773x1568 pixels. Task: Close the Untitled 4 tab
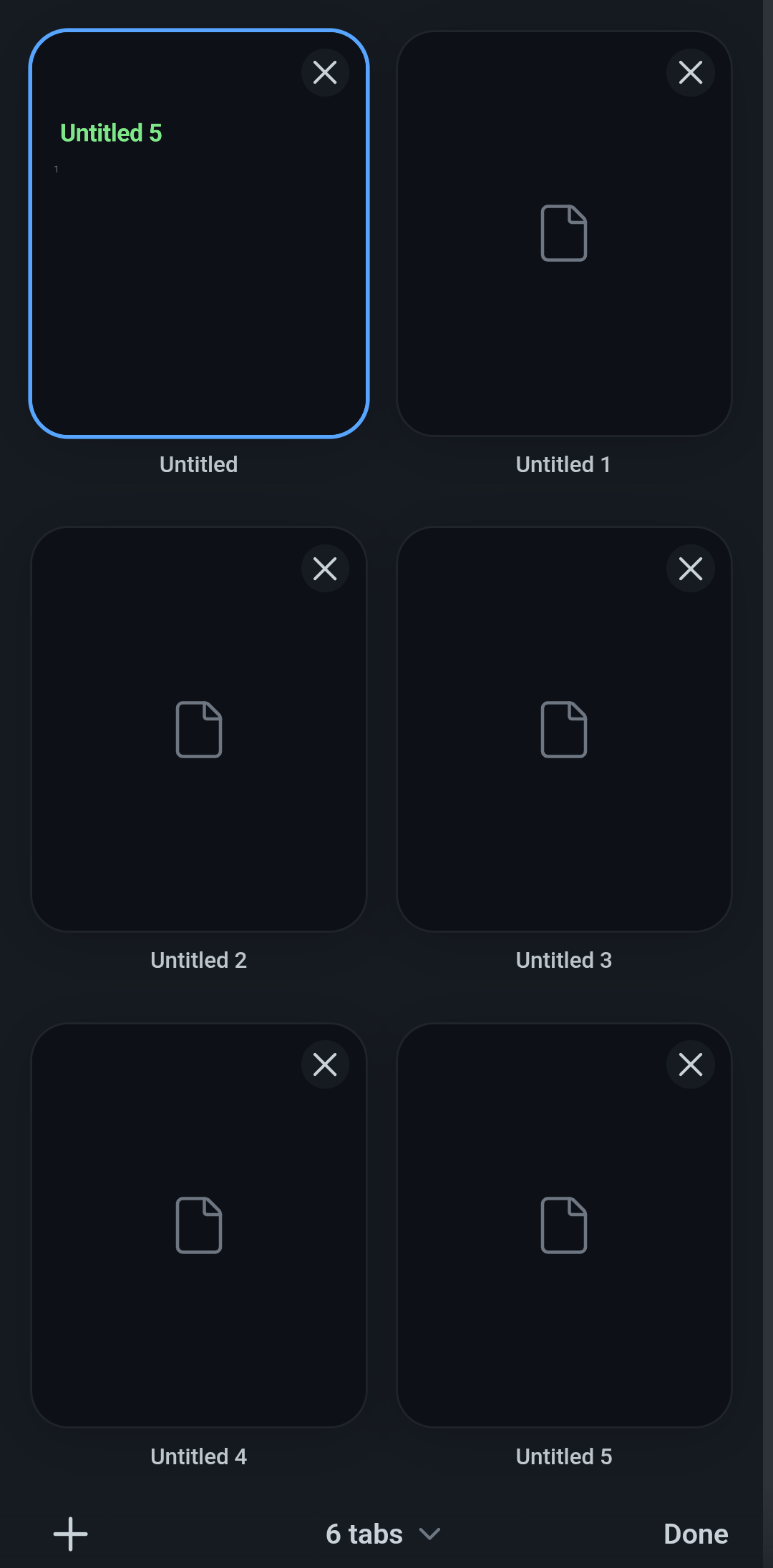pyautogui.click(x=326, y=1064)
